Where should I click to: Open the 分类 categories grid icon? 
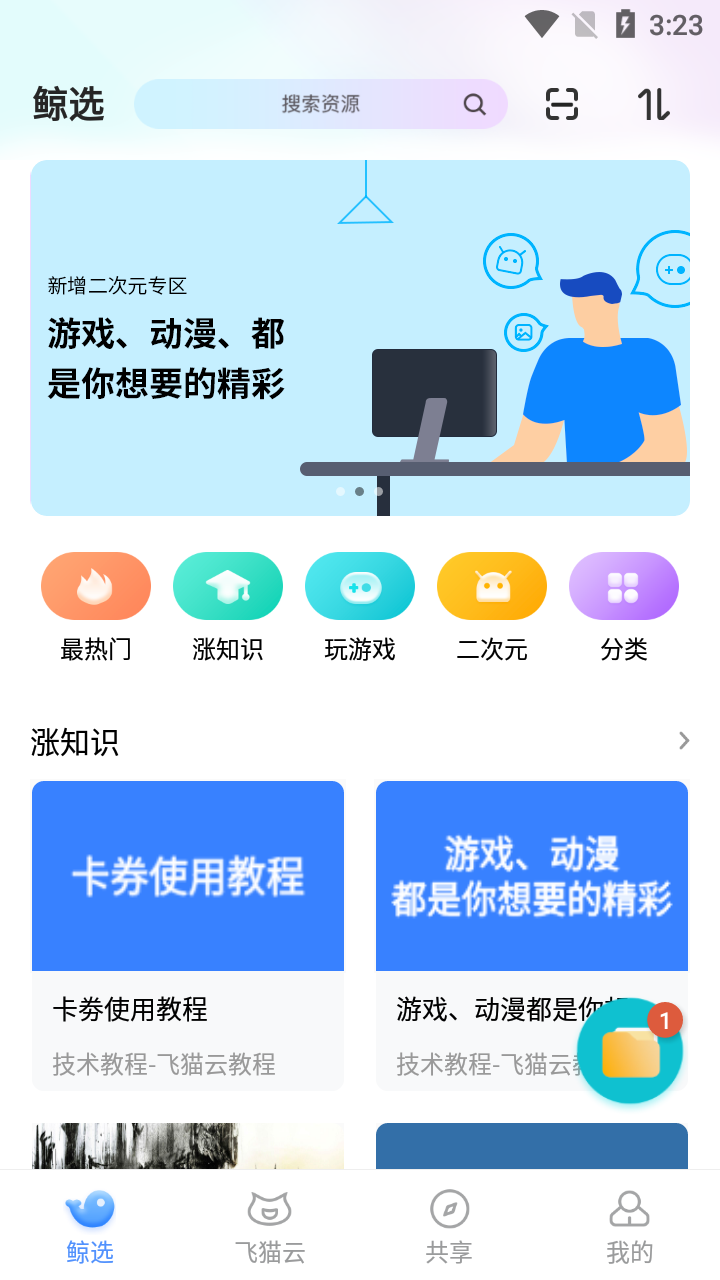click(623, 585)
